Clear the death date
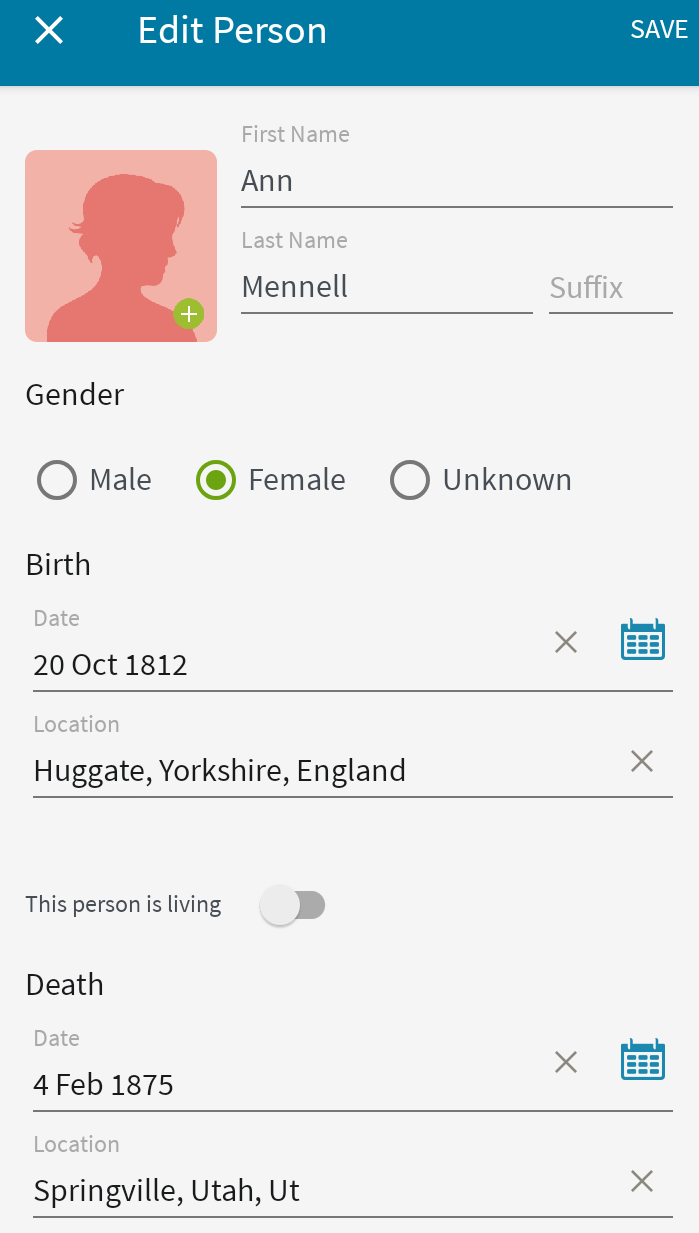Screen dimensions: 699x1233 point(566,1062)
